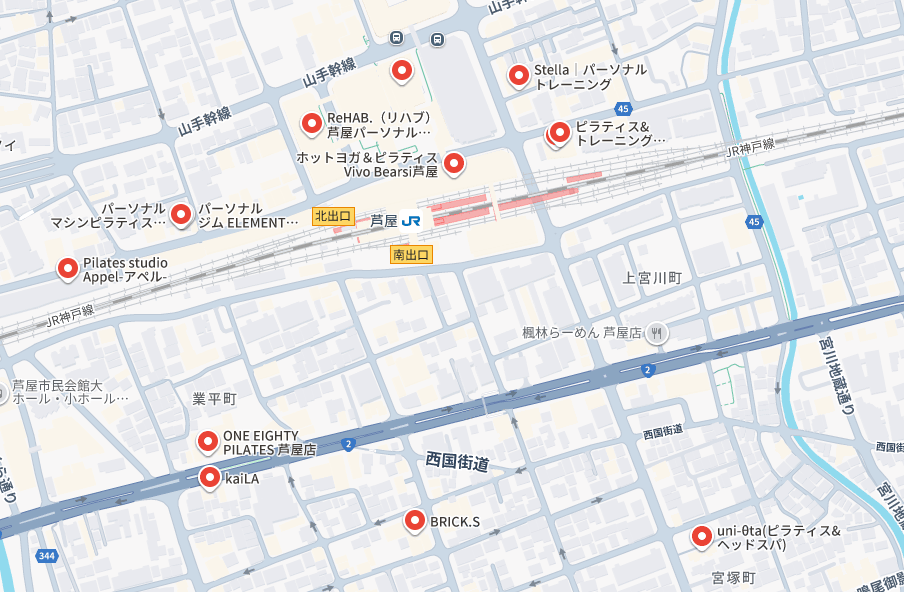Open the ONE EIGHTY PILATES 芦屋店 pin
This screenshot has height=592, width=904.
pyautogui.click(x=207, y=440)
